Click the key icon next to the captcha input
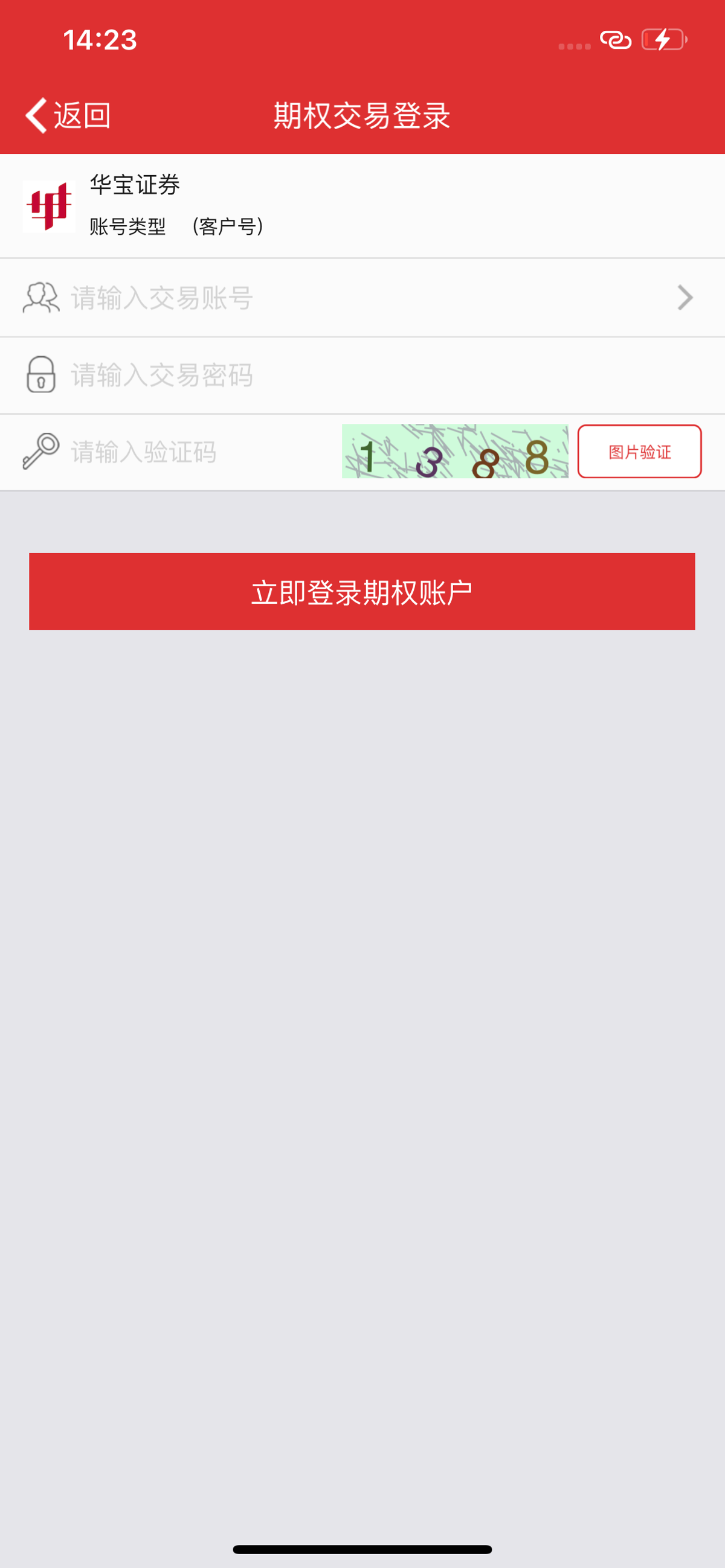Viewport: 725px width, 1568px height. (39, 453)
